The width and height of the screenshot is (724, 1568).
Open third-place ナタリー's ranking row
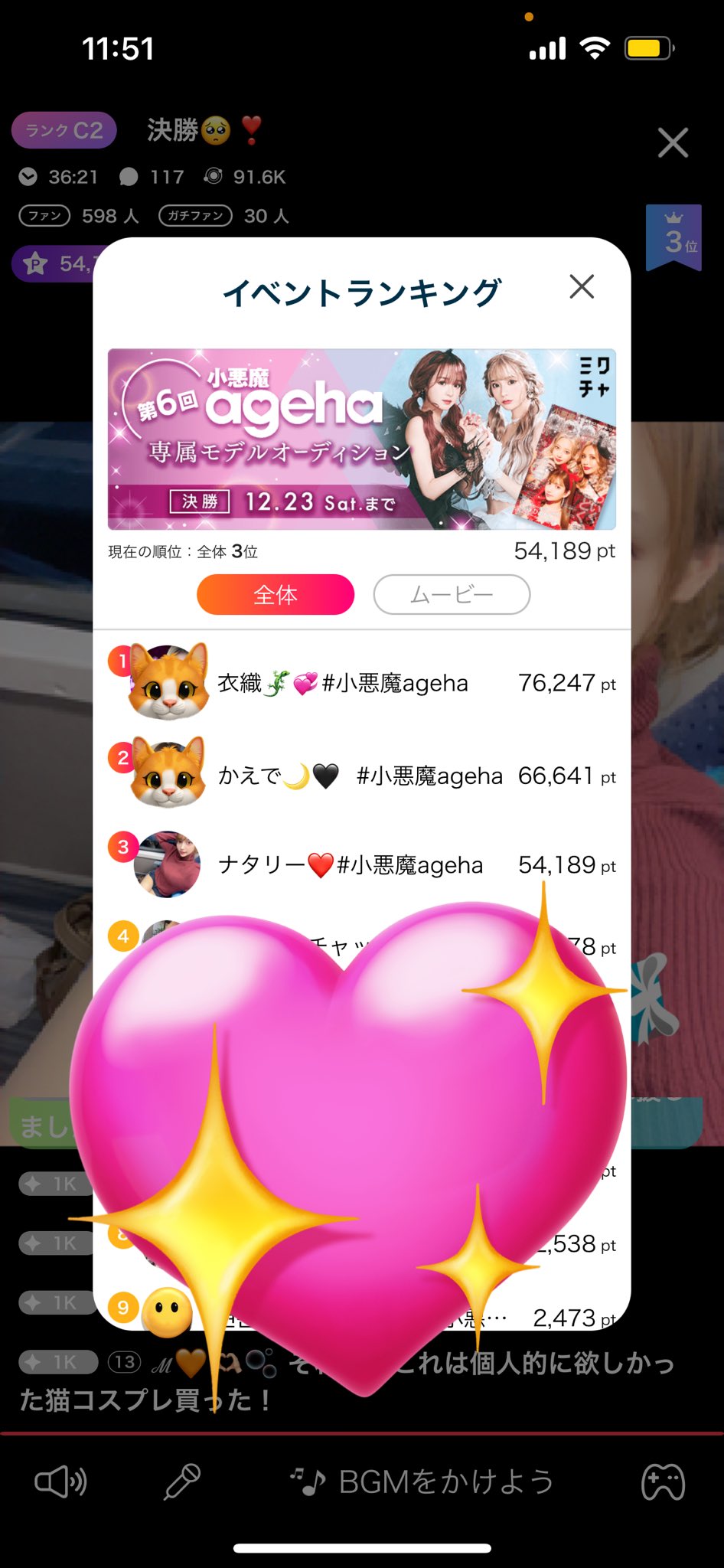pos(361,865)
